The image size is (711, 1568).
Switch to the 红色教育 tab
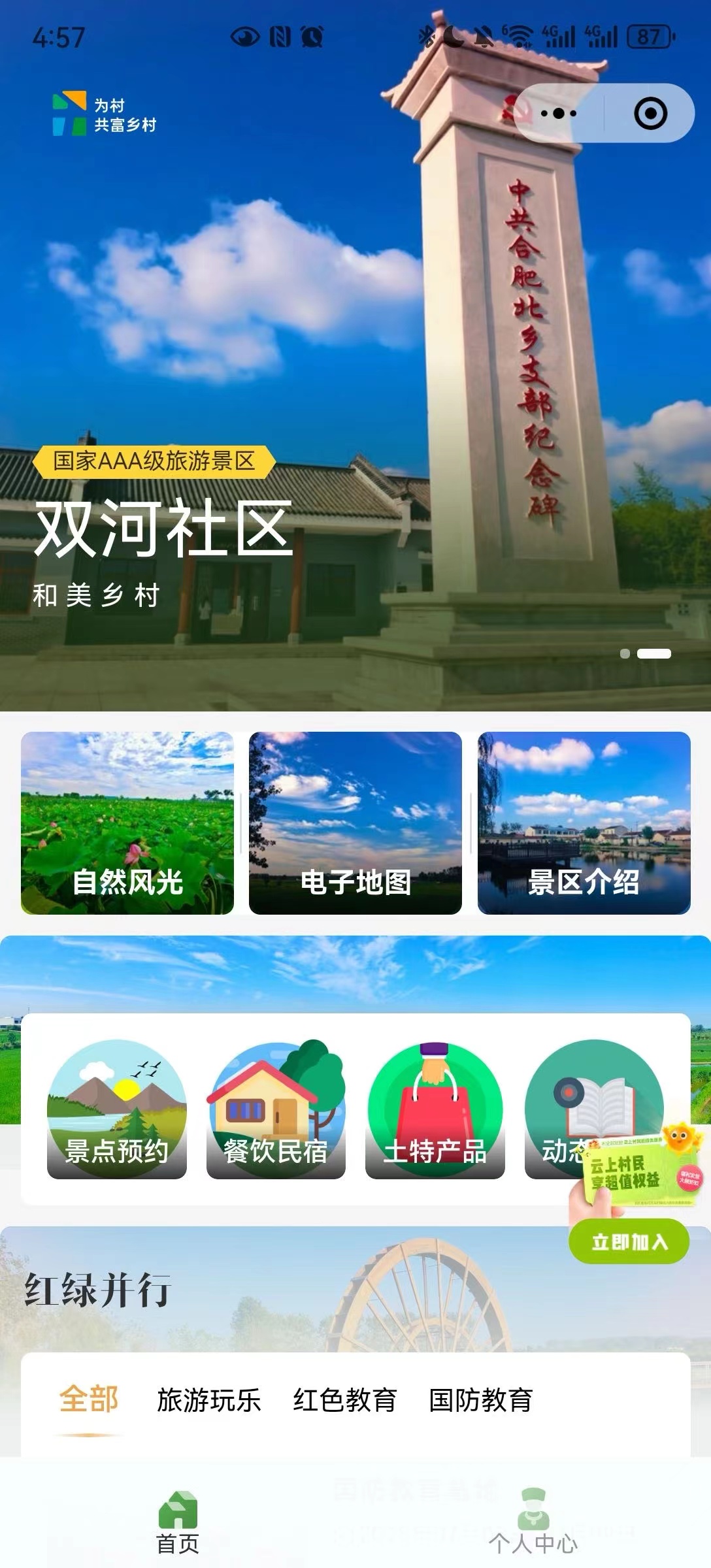345,1400
